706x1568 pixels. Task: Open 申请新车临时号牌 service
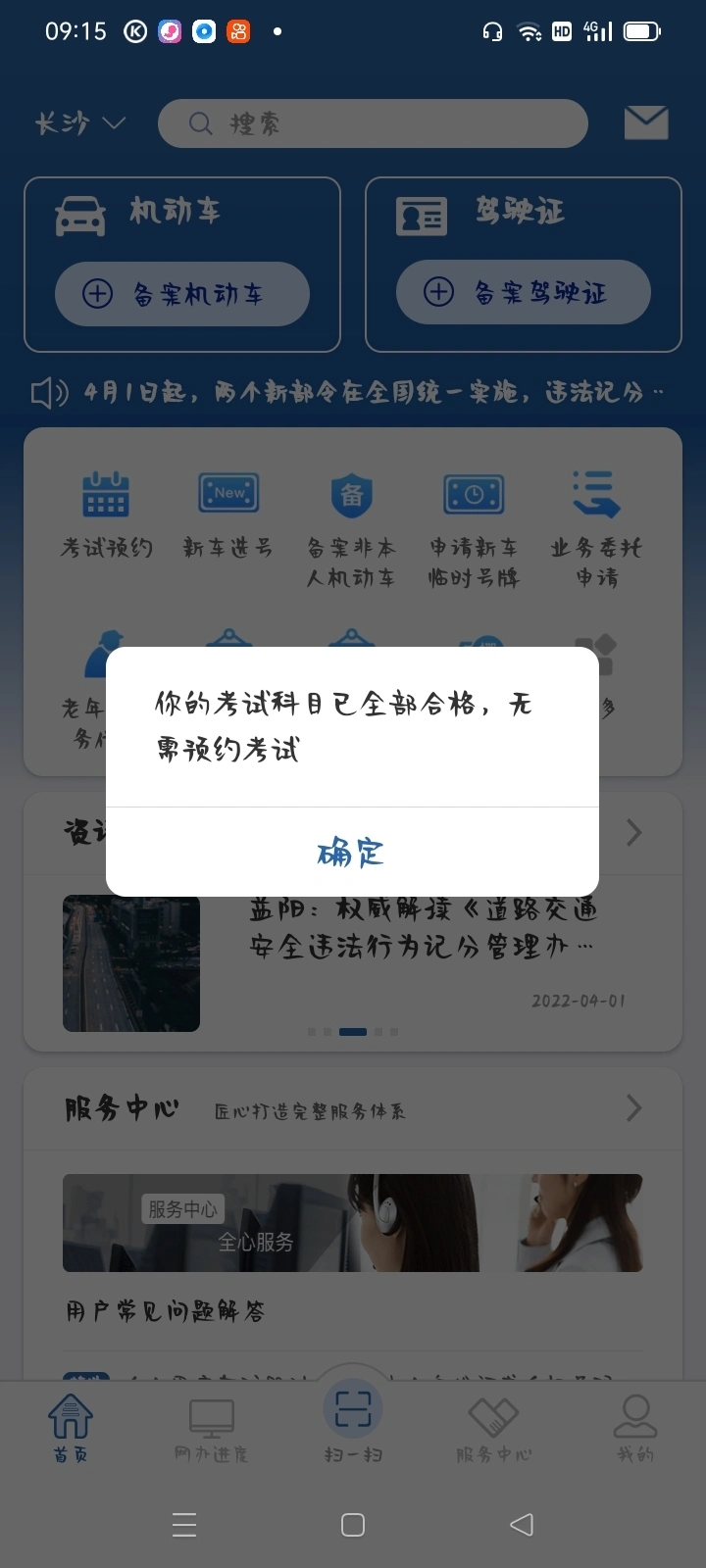coord(474,529)
